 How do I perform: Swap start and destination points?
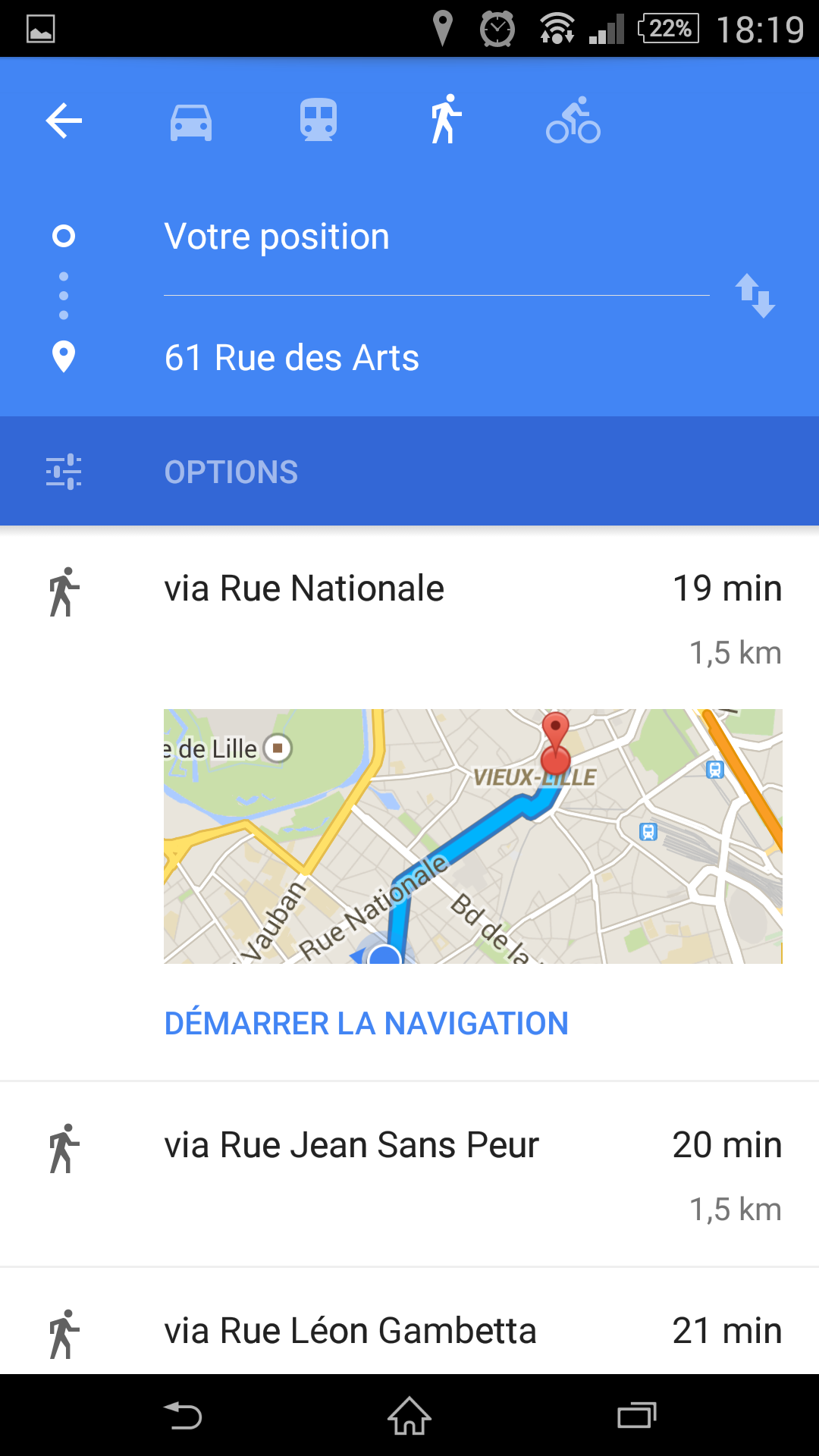pos(755,296)
